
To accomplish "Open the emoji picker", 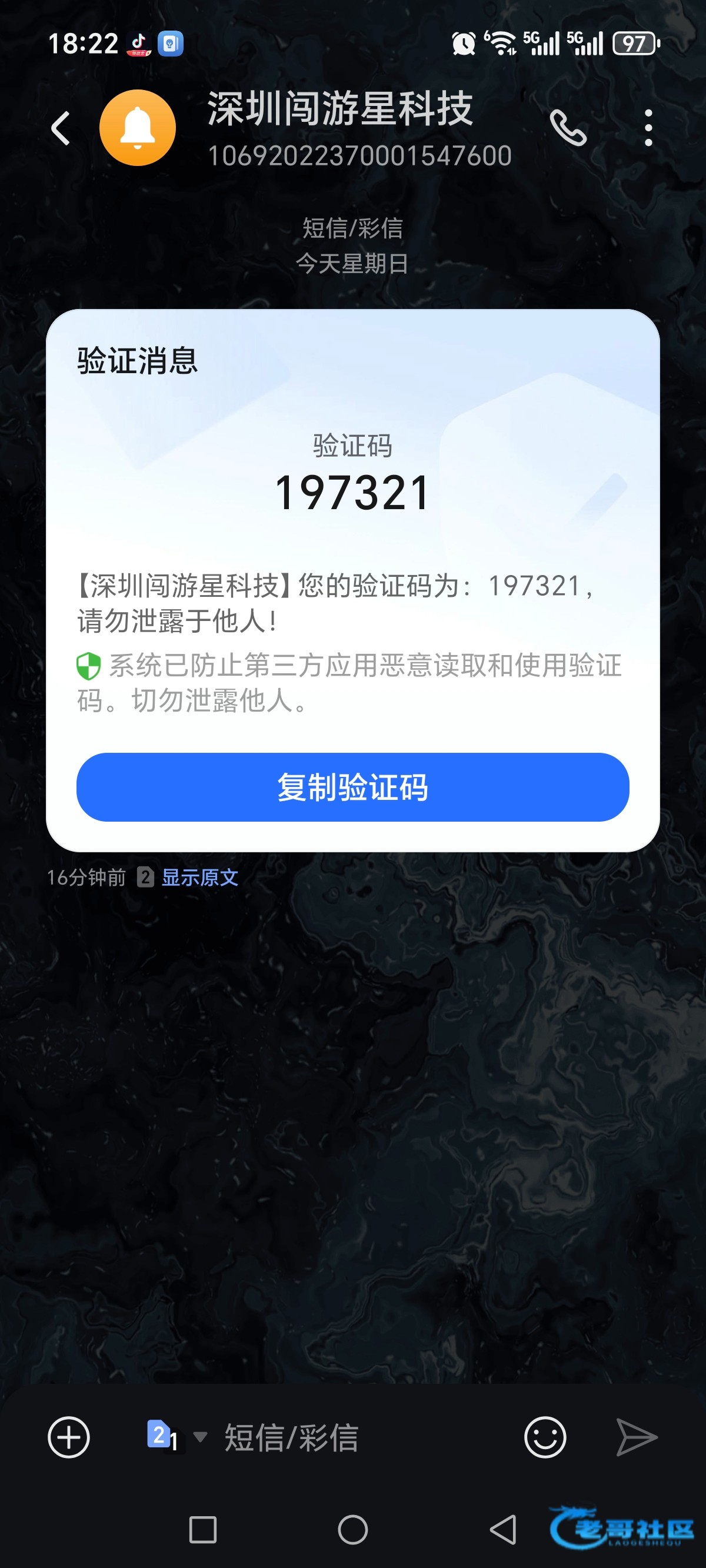I will tap(545, 1437).
